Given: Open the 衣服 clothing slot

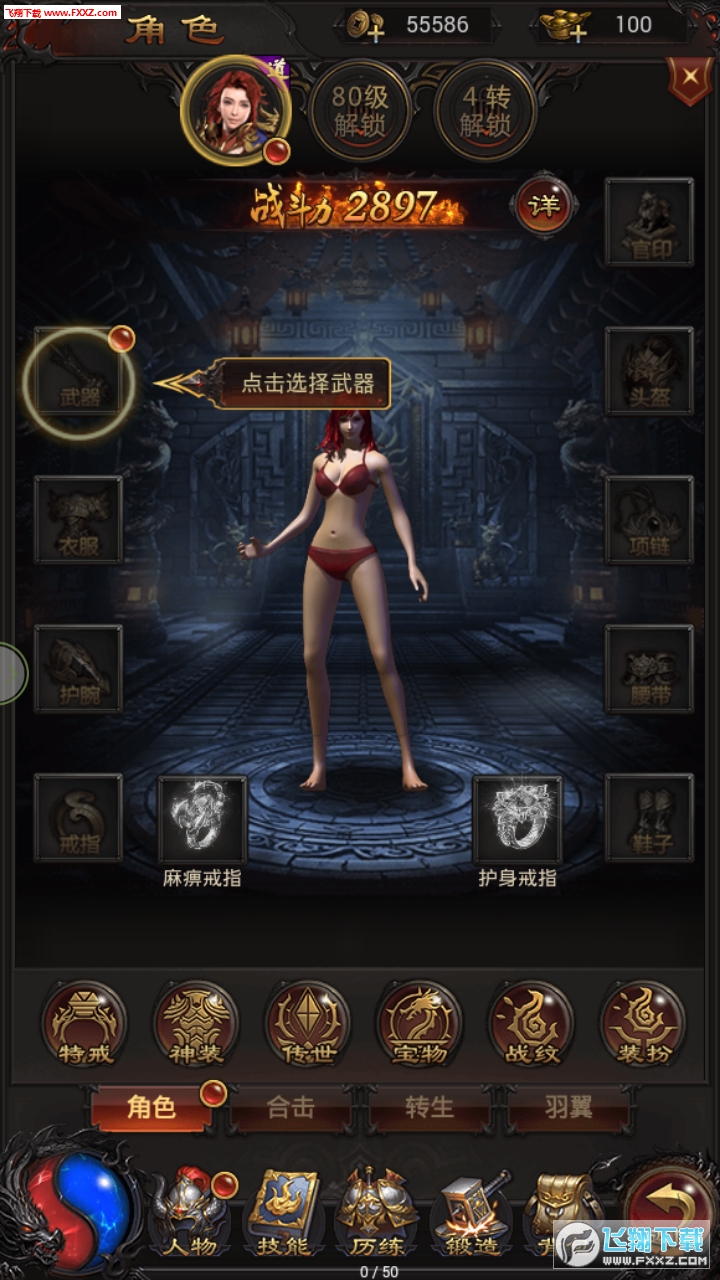Looking at the screenshot, I should tap(79, 520).
